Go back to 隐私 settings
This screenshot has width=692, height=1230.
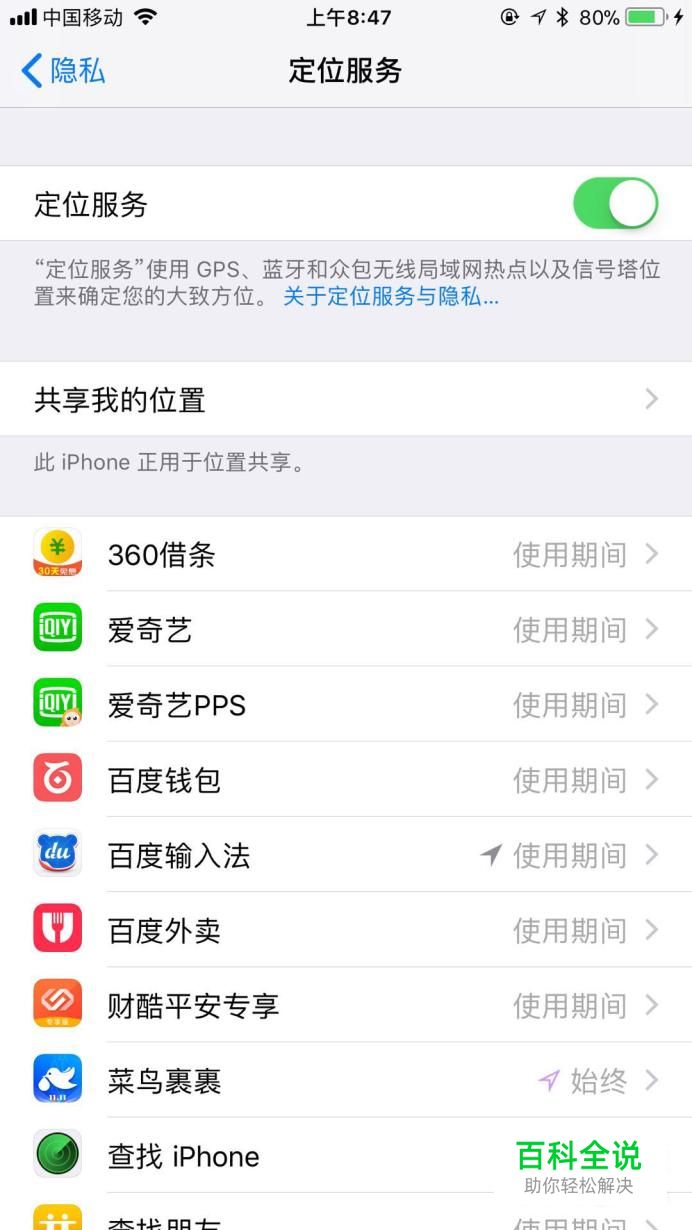[x=63, y=71]
